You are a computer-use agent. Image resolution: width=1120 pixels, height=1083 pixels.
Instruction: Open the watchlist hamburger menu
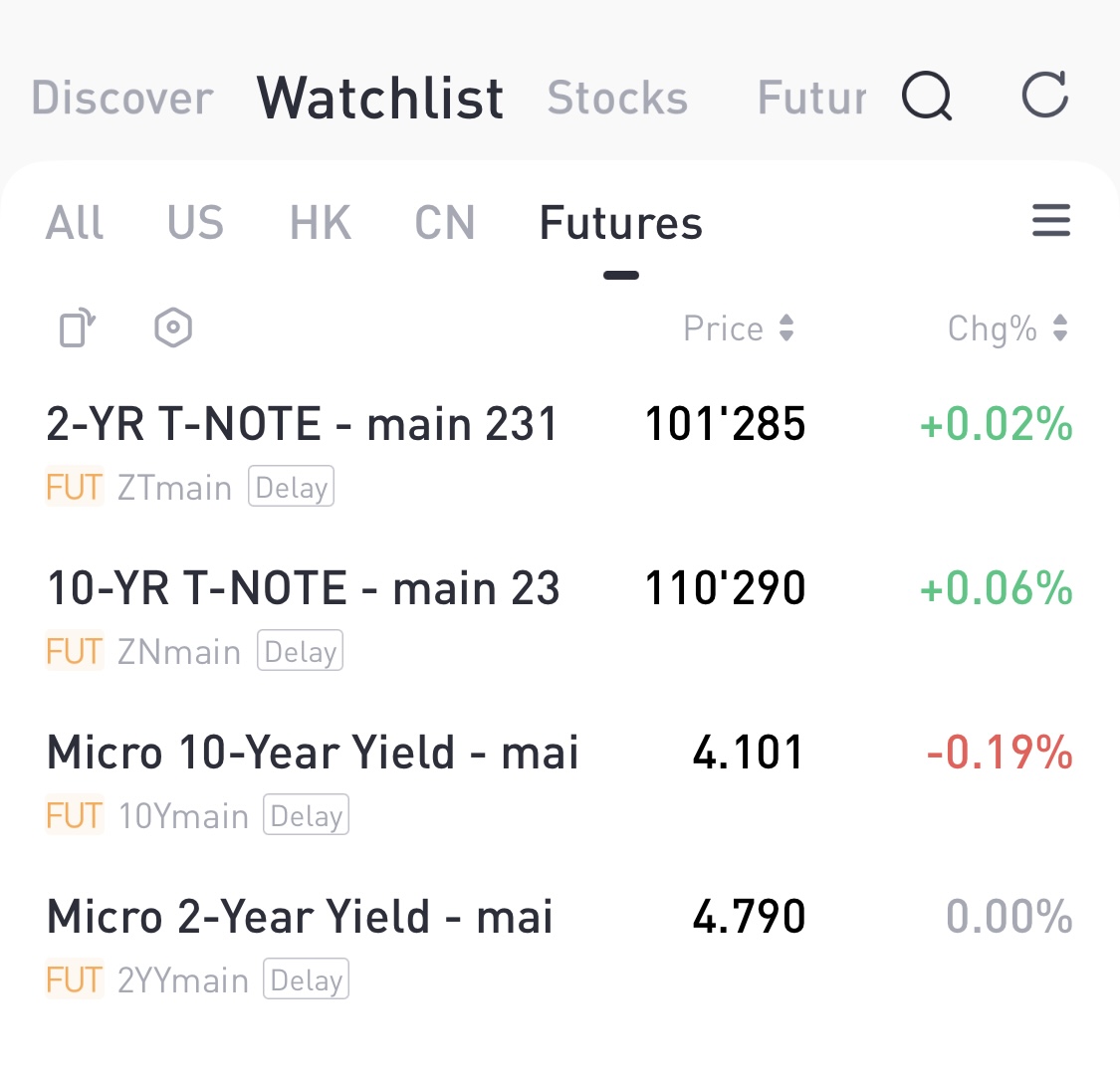tap(1050, 220)
